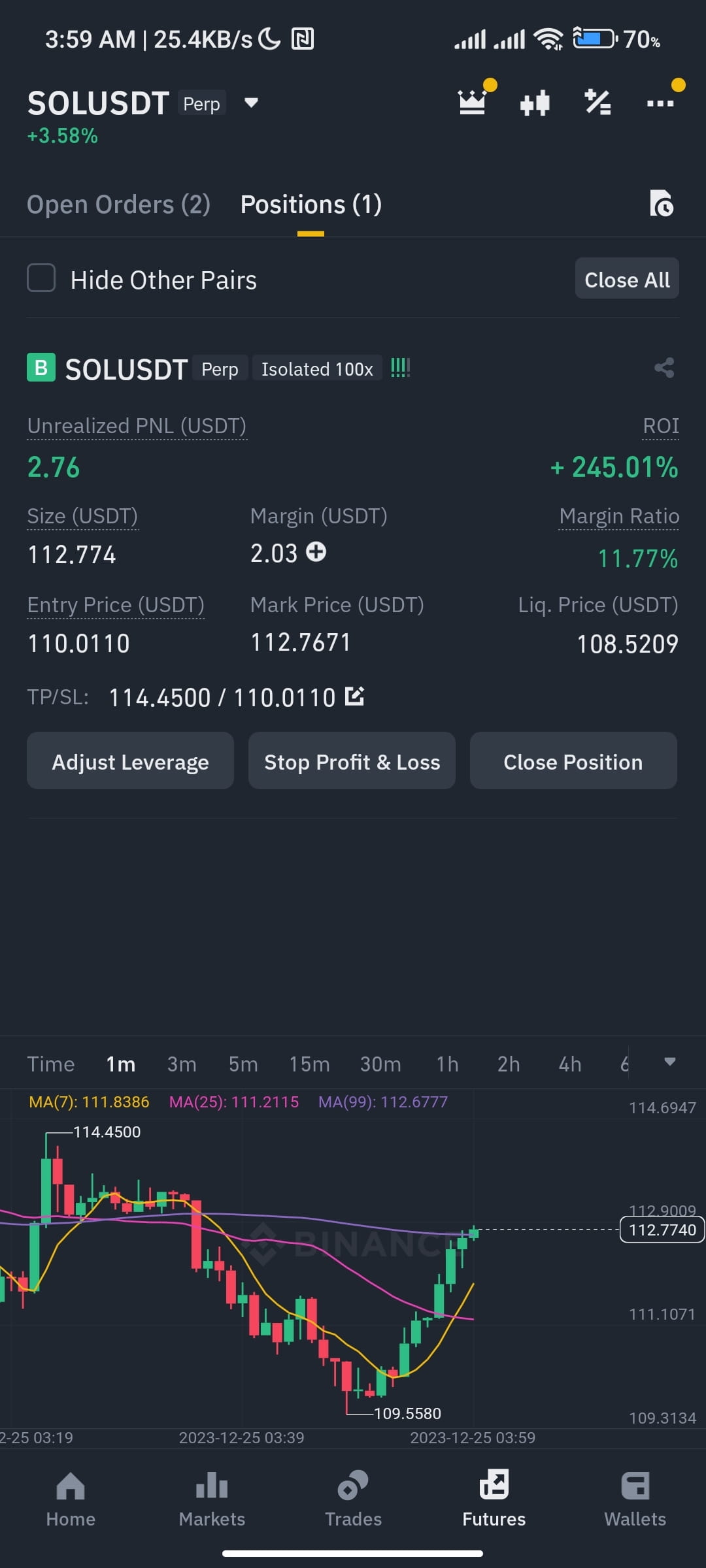Open Stop Profit & Loss settings
Viewport: 706px width, 1568px height.
[x=352, y=761]
